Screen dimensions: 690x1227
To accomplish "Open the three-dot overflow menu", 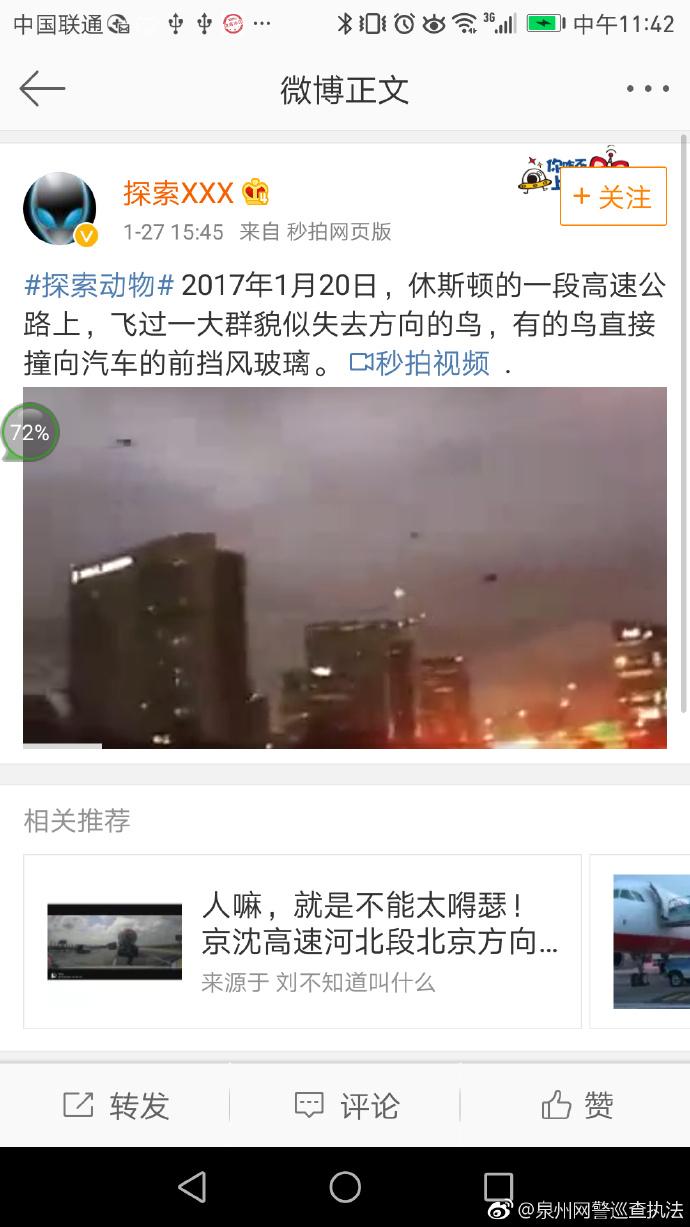I will coord(647,89).
